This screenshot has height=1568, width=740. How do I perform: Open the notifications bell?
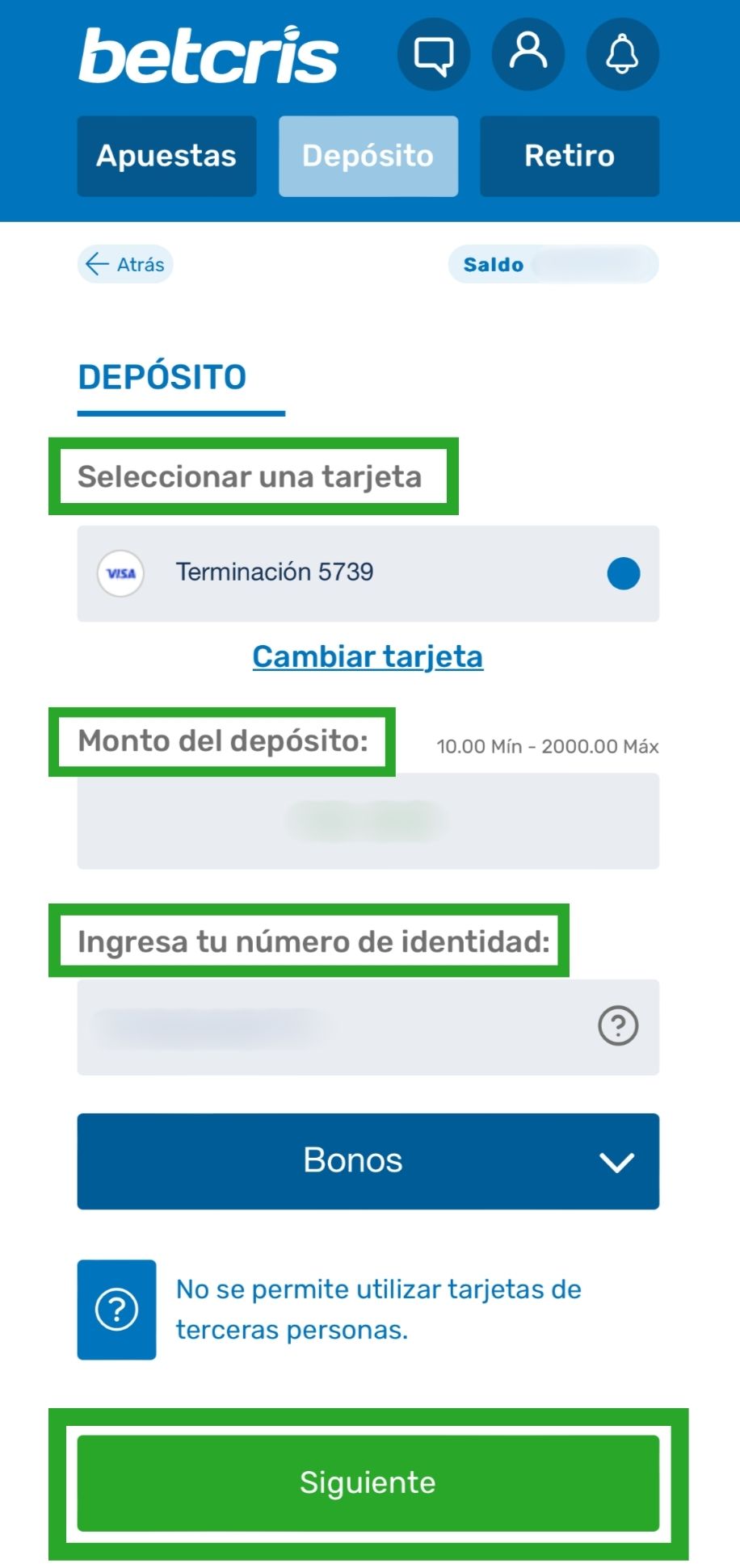(622, 54)
